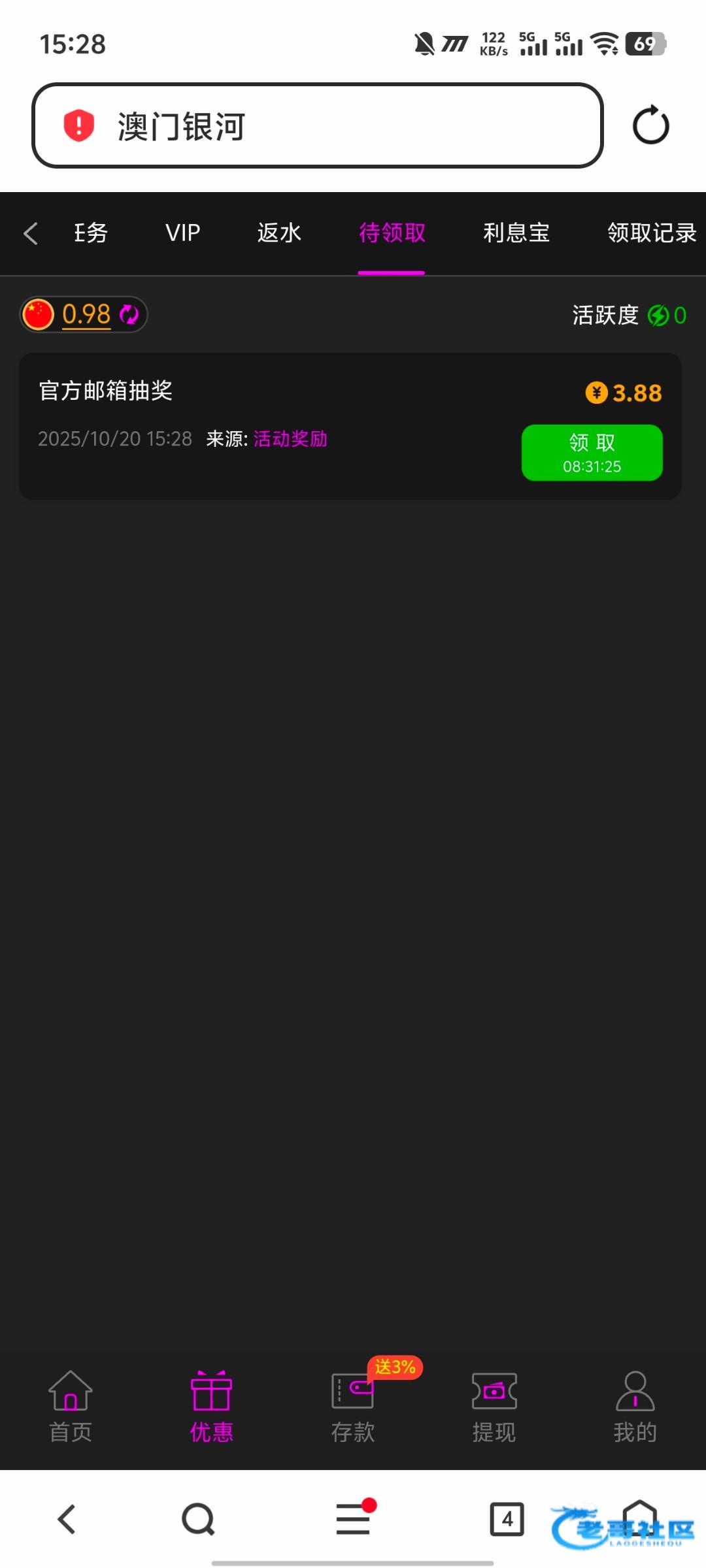This screenshot has width=706, height=1568.
Task: Open the browser menu
Action: [353, 1519]
